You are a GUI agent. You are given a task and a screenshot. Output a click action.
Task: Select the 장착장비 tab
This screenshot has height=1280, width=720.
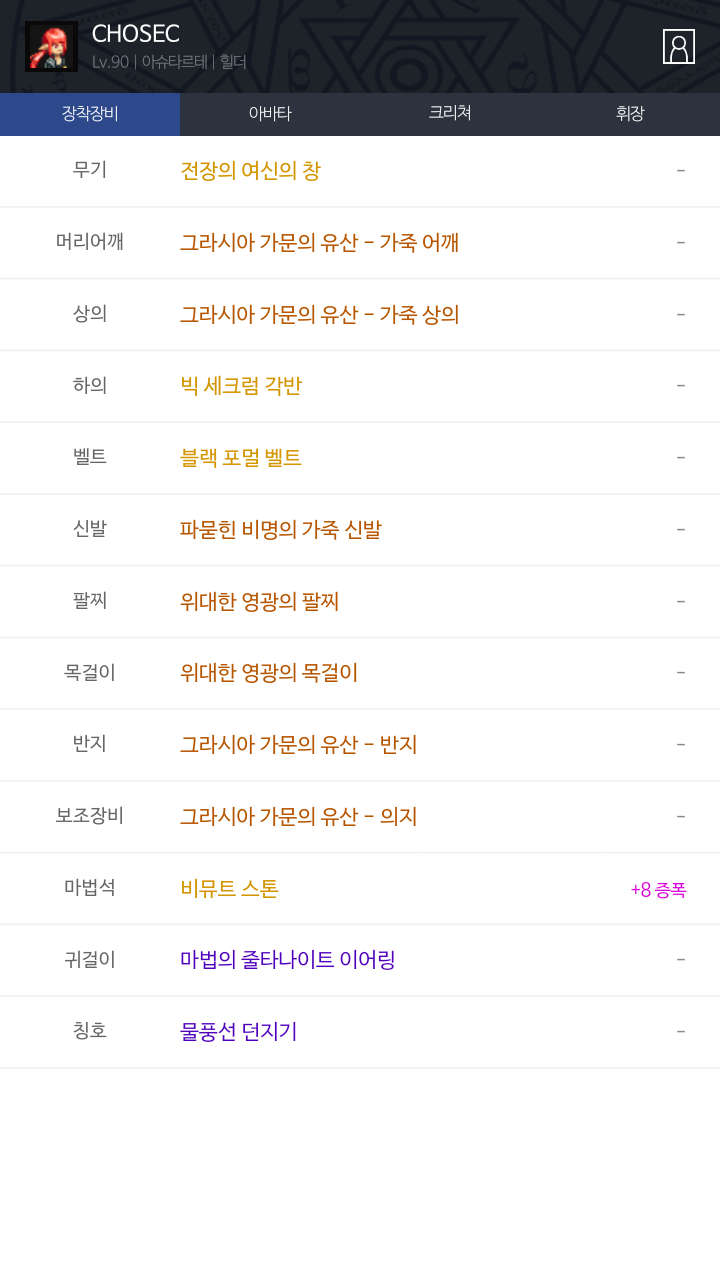pyautogui.click(x=90, y=114)
